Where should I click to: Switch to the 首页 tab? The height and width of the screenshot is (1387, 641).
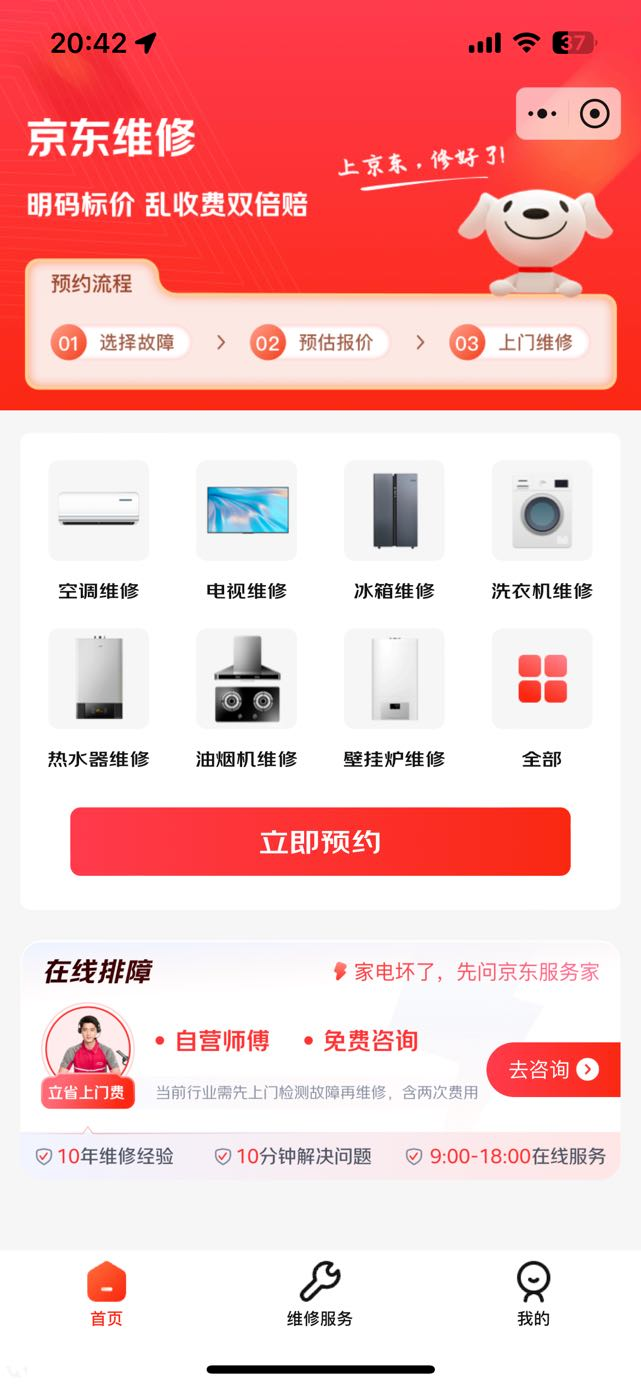(x=107, y=1294)
